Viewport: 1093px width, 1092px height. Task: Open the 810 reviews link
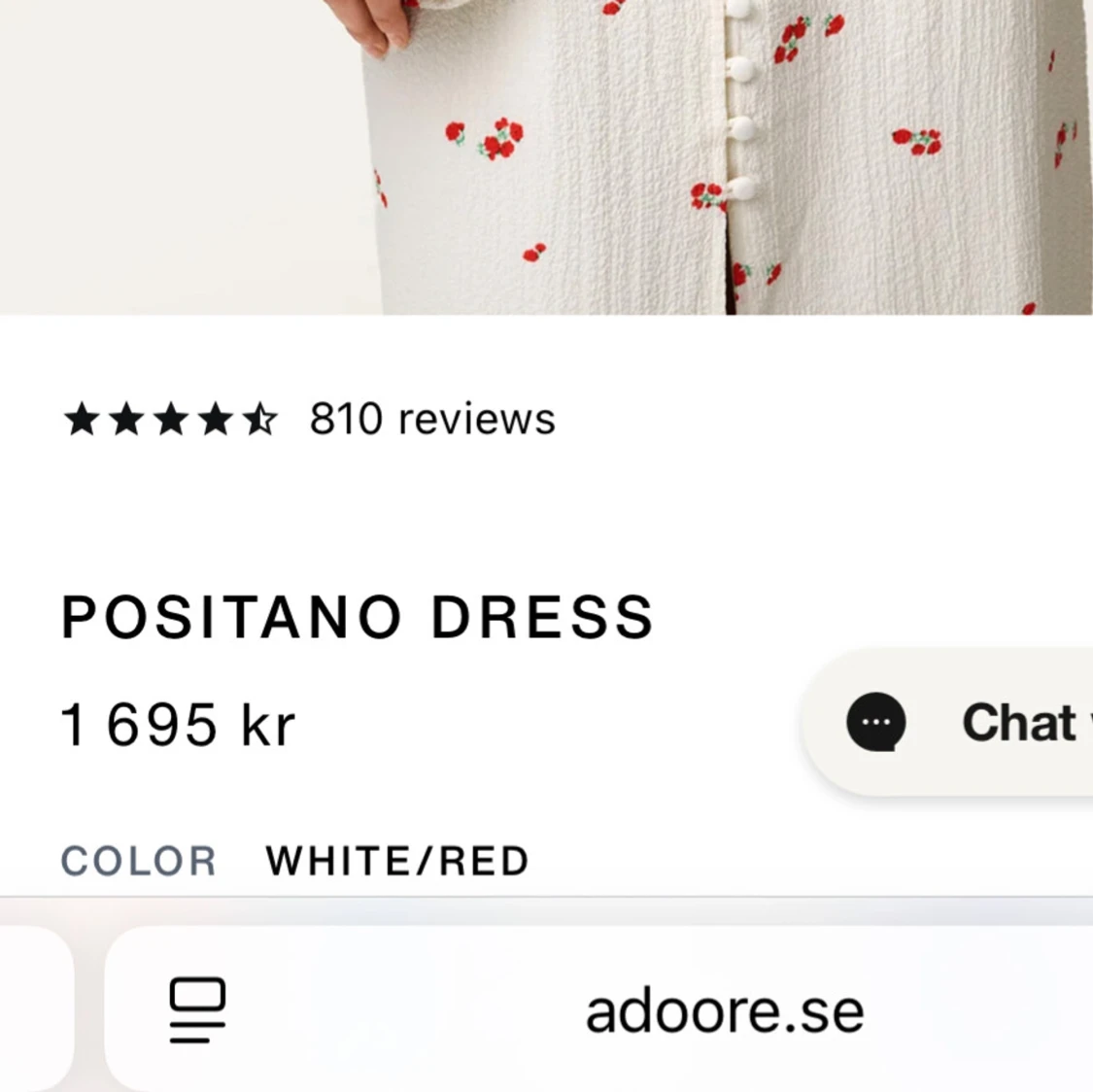point(432,420)
